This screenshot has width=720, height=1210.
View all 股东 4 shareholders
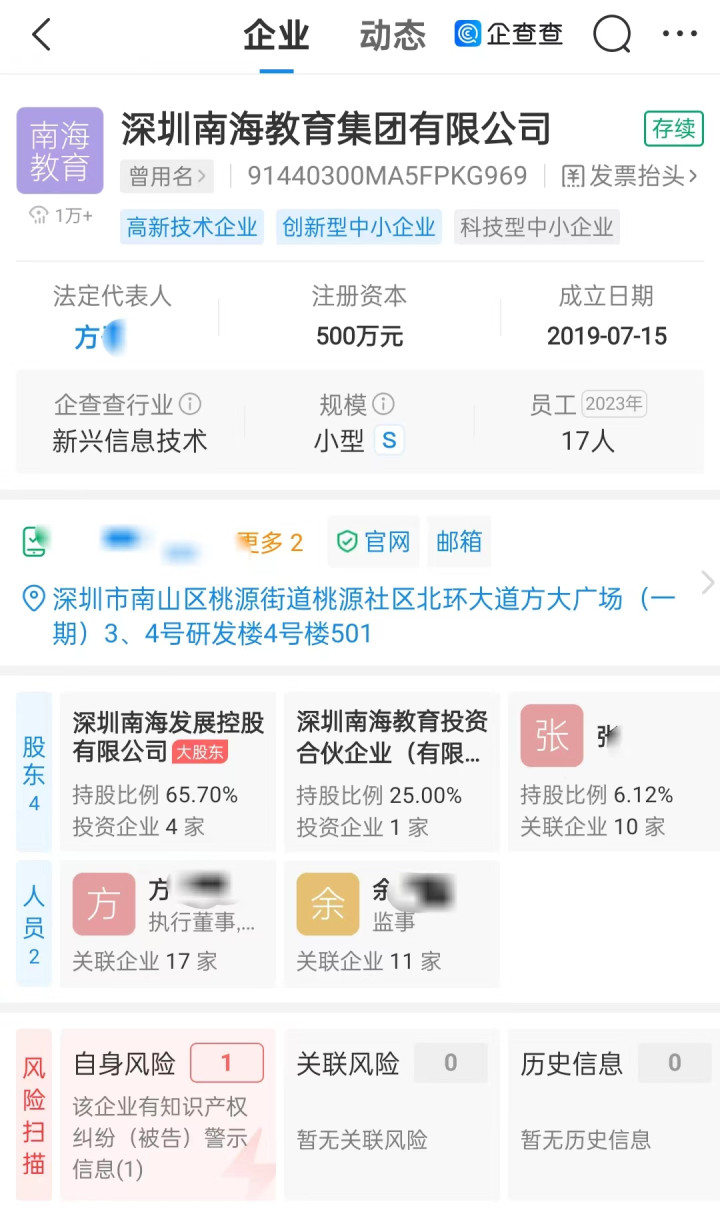[34, 772]
